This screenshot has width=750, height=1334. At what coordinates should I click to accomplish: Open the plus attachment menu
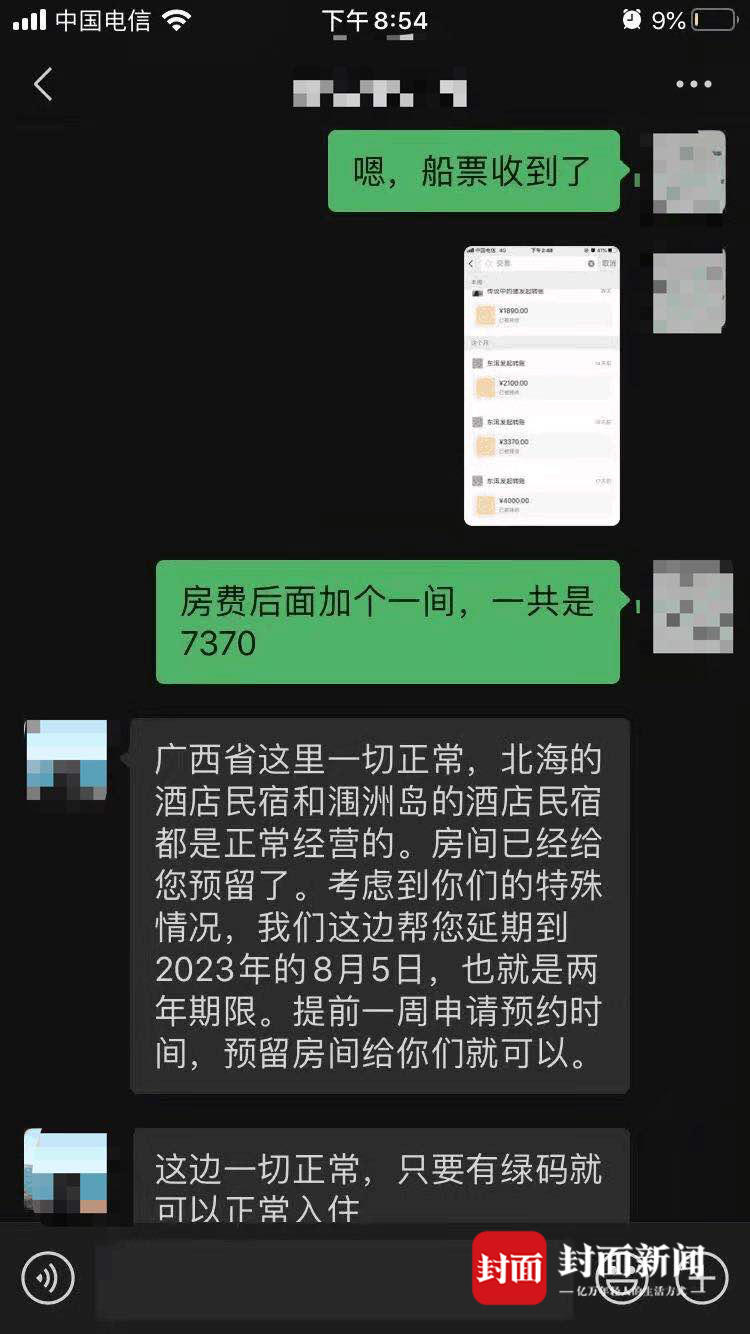click(x=701, y=1277)
